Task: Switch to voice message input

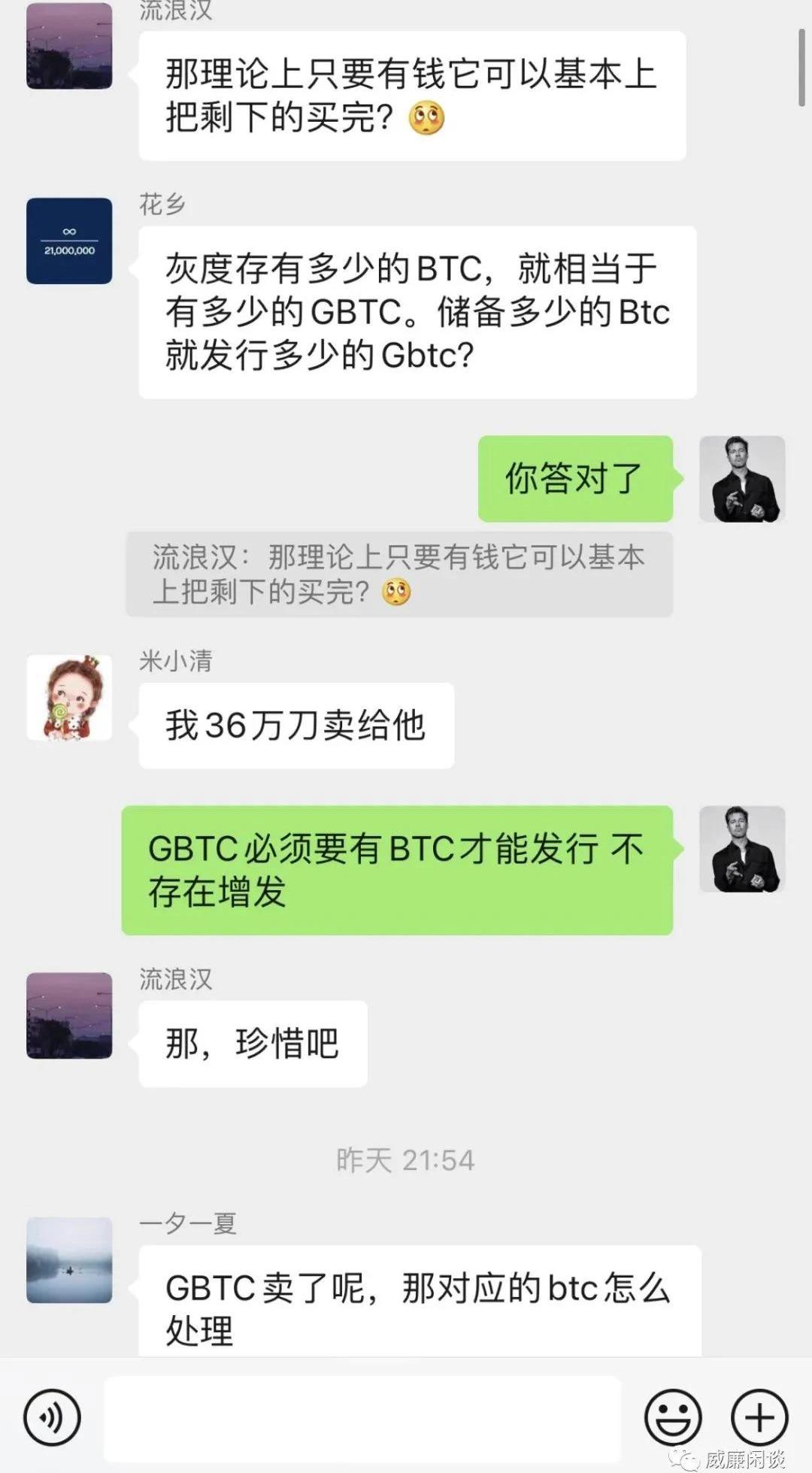Action: tap(52, 1417)
